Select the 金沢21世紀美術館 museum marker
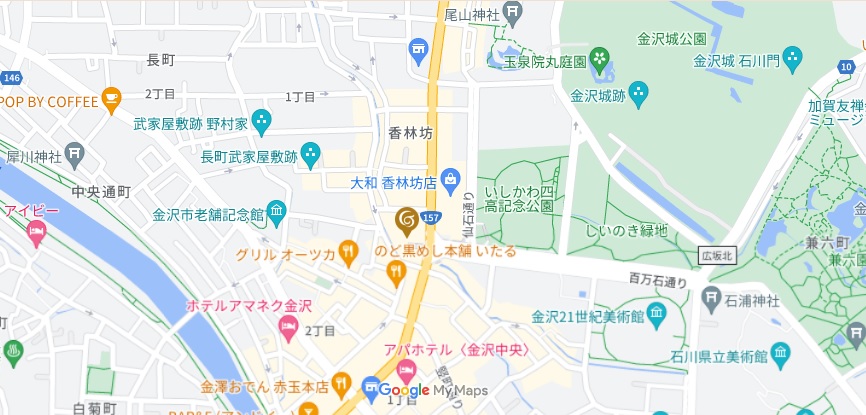866x415 pixels. [656, 316]
